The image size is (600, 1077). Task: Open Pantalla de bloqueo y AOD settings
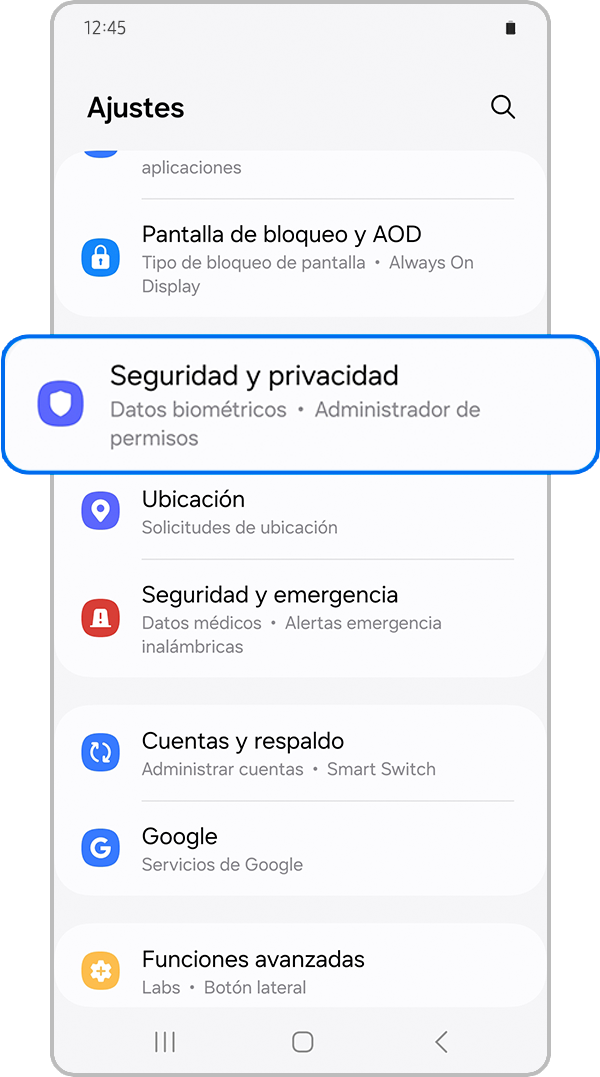tap(300, 259)
